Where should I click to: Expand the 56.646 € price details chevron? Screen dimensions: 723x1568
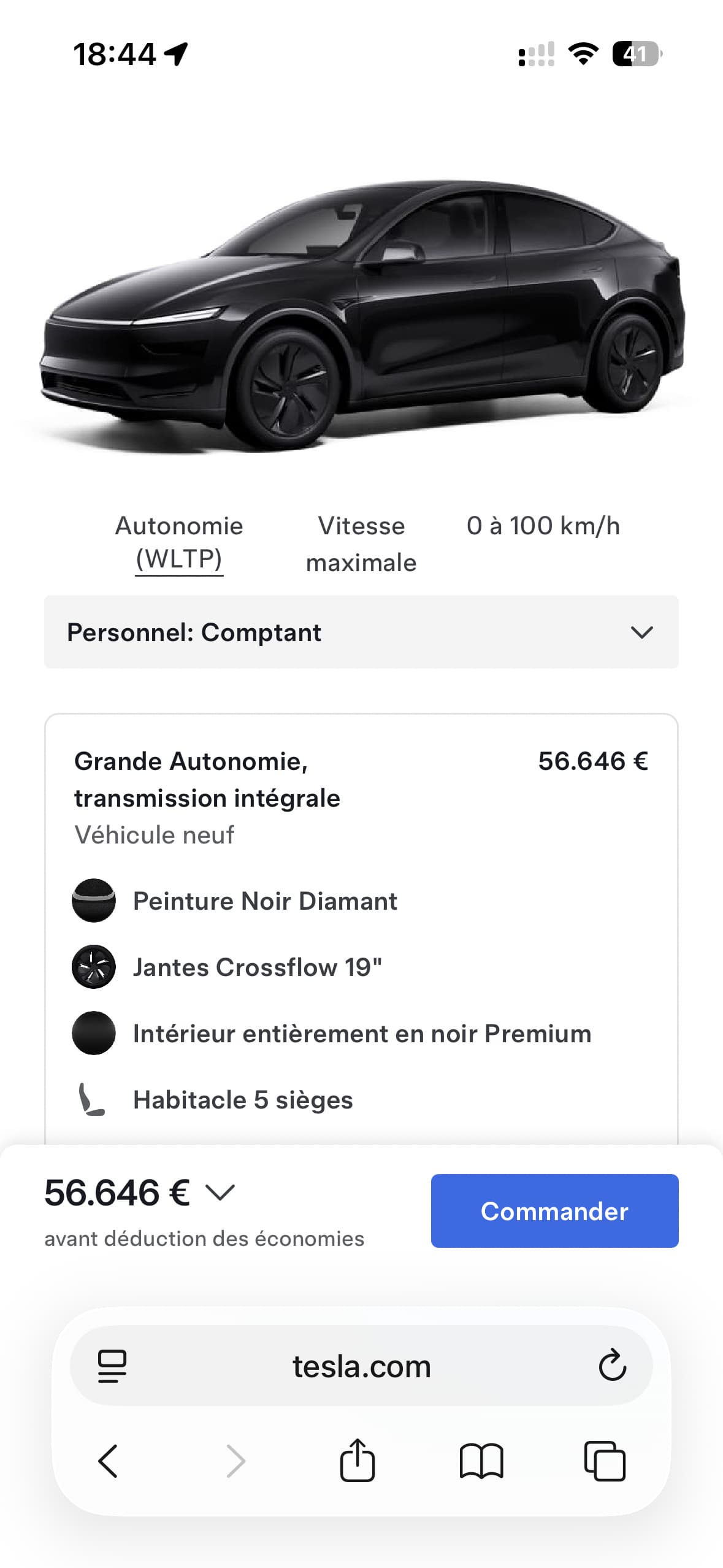pyautogui.click(x=220, y=1193)
